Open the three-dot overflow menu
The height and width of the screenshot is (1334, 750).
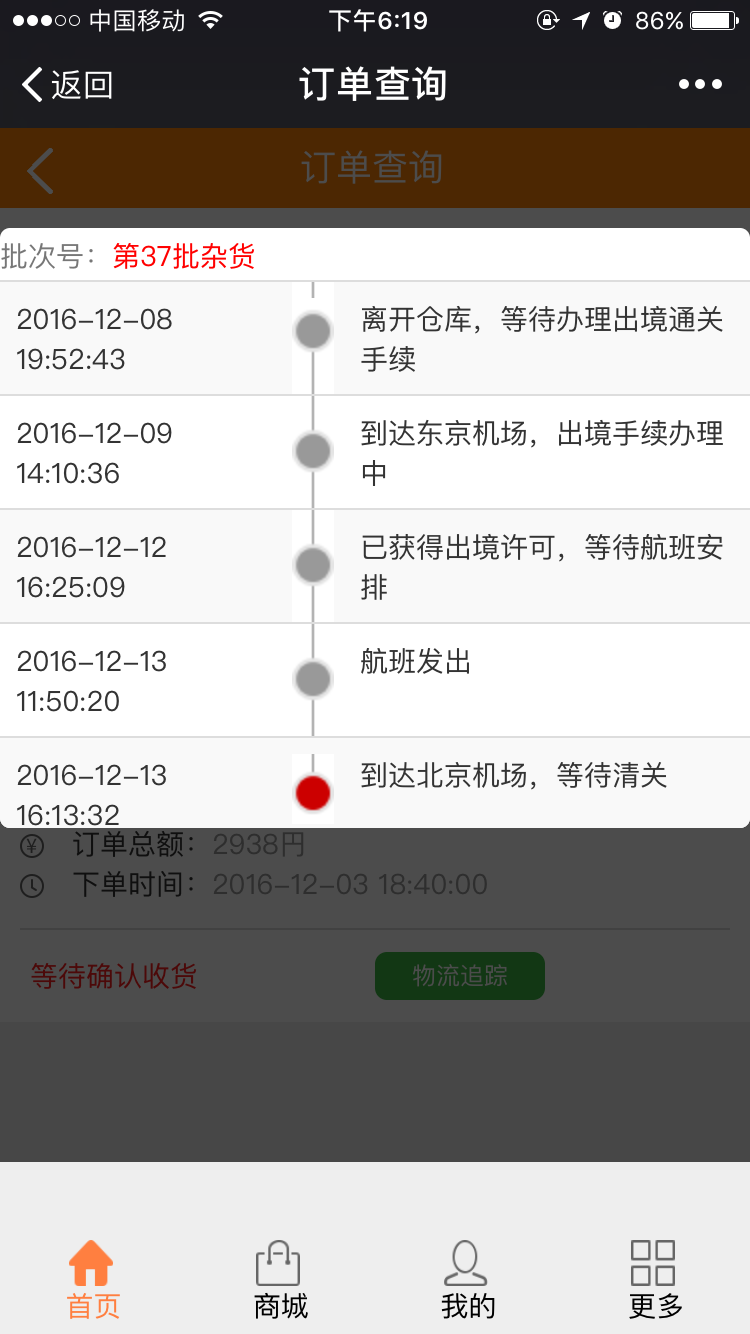tap(700, 85)
